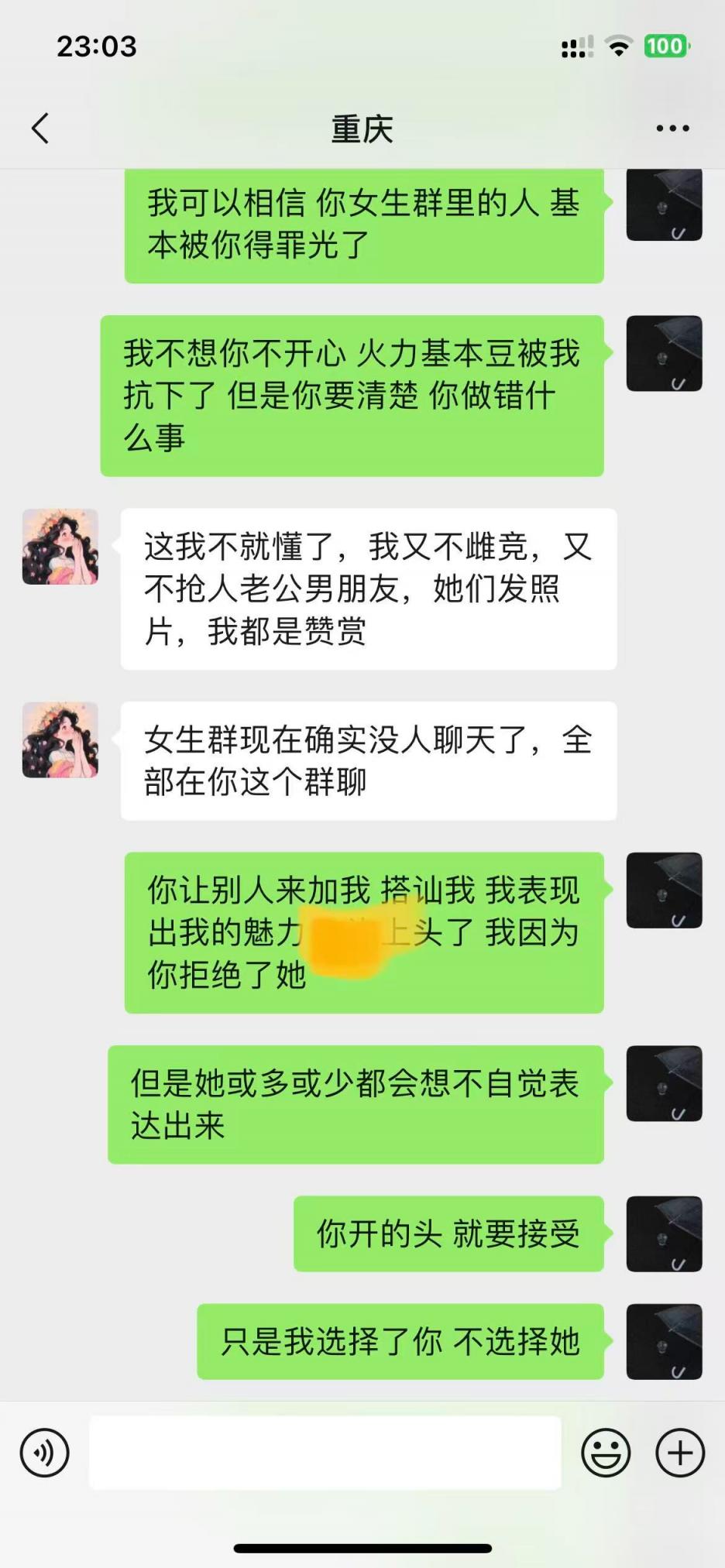Go back from the 重庆 chat

[x=41, y=129]
